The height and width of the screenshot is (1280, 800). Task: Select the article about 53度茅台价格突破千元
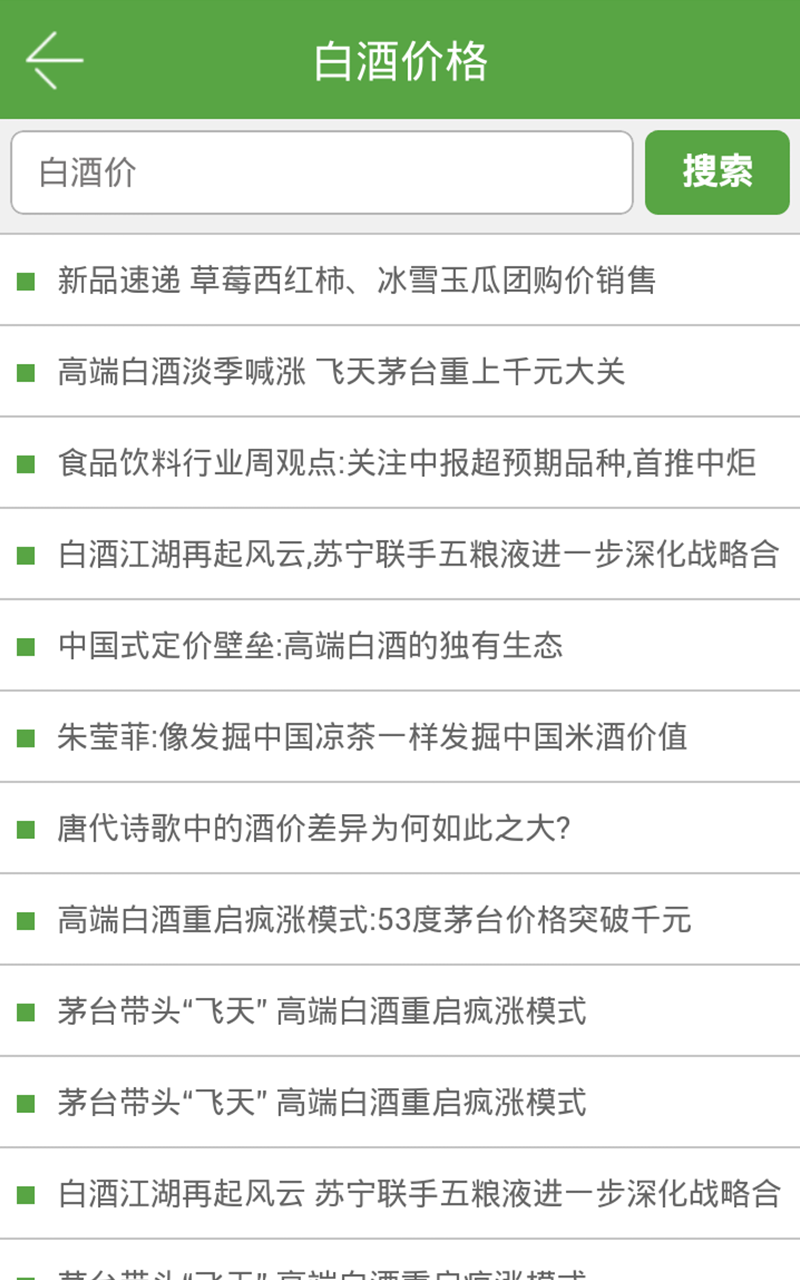pos(374,920)
